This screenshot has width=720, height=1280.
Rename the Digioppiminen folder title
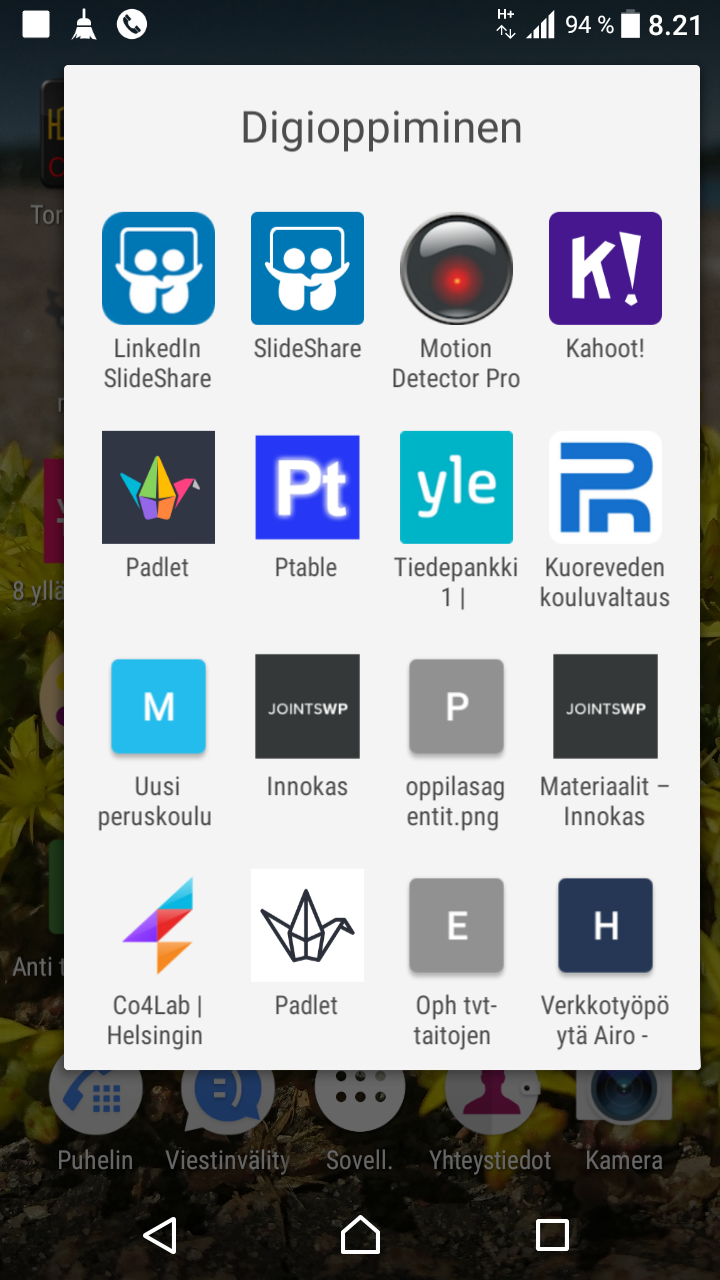tap(381, 128)
